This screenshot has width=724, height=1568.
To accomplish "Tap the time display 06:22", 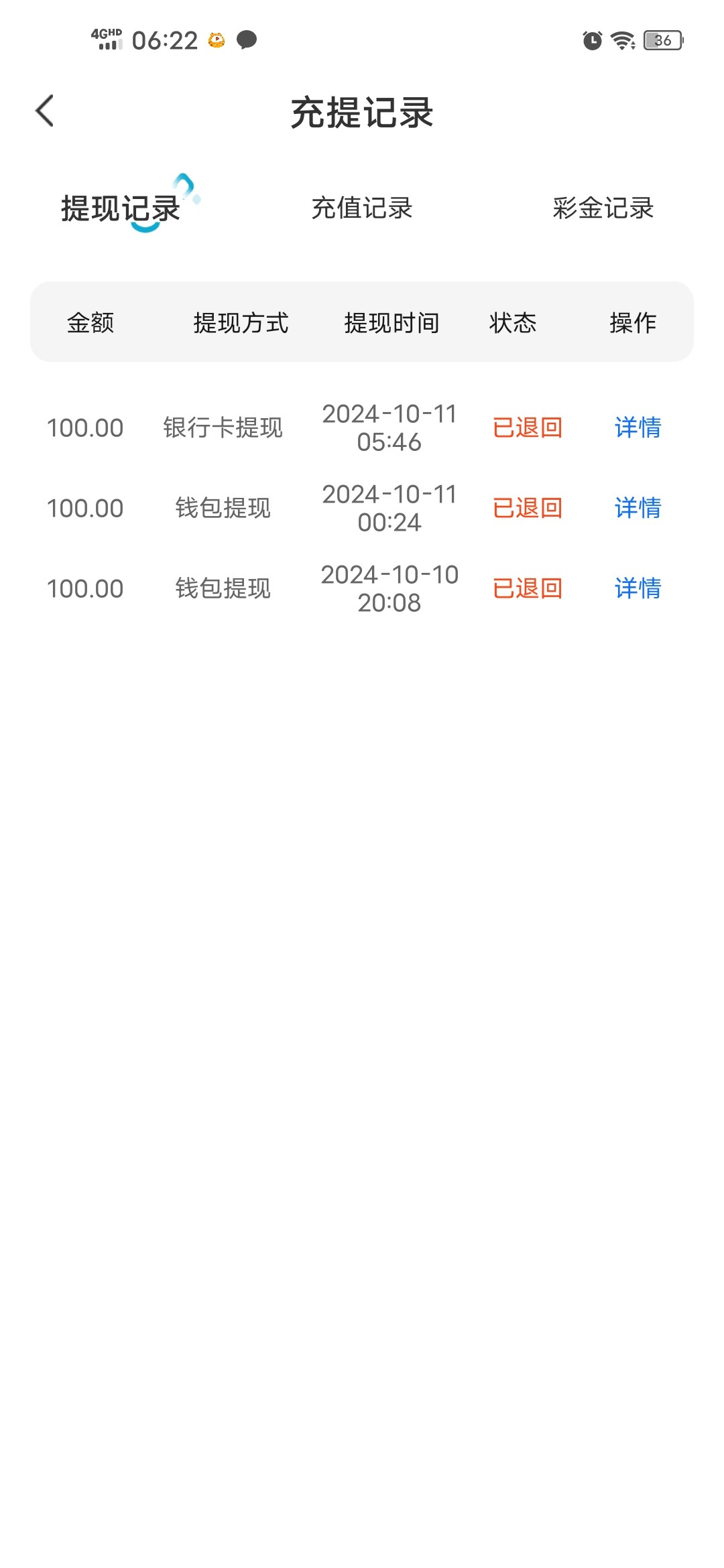I will pyautogui.click(x=164, y=42).
